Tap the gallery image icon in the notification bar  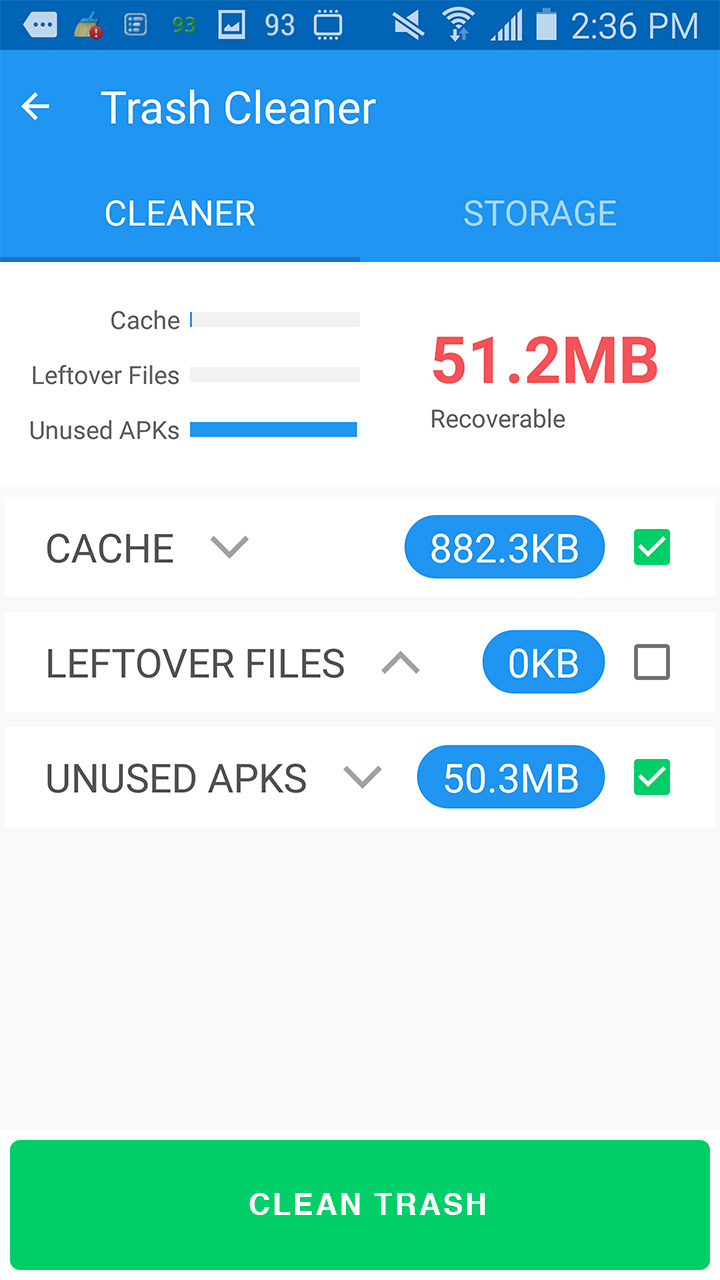[x=232, y=24]
